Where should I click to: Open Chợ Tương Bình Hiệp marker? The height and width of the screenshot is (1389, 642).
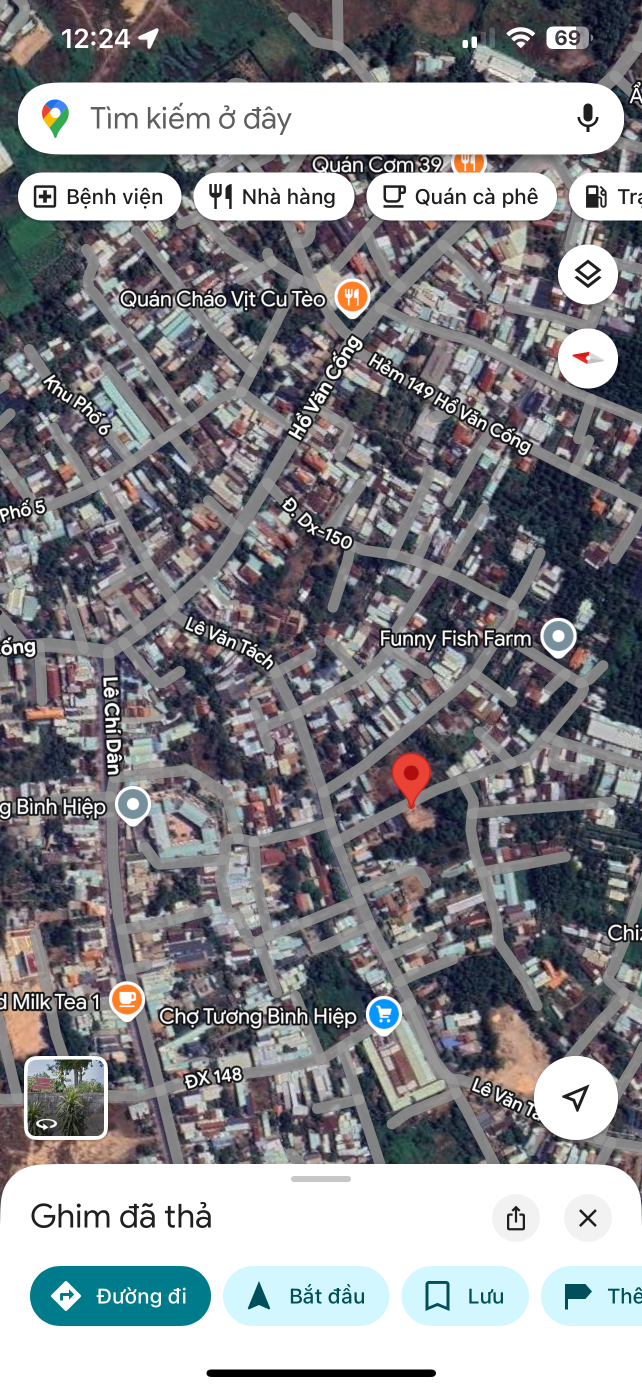384,1015
